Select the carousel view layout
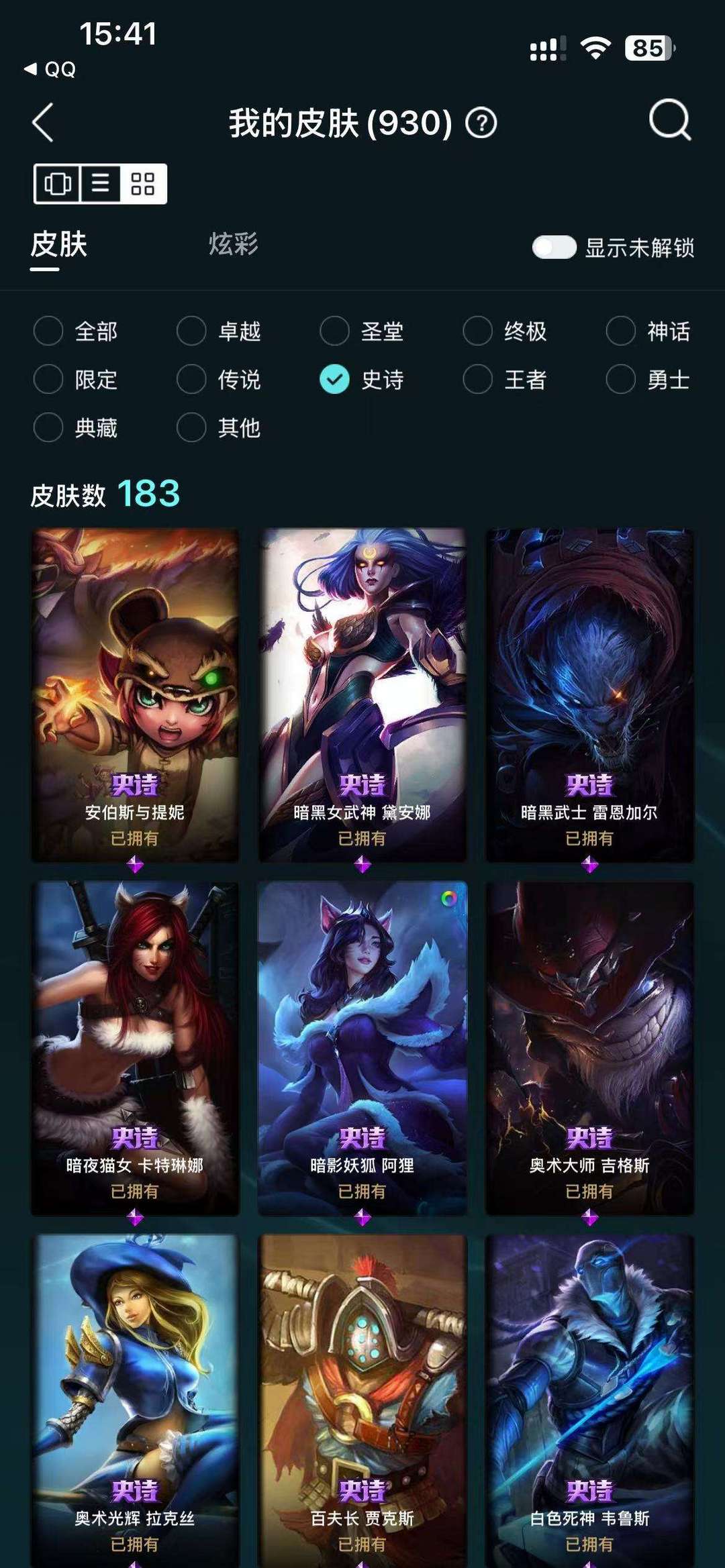 tap(58, 183)
